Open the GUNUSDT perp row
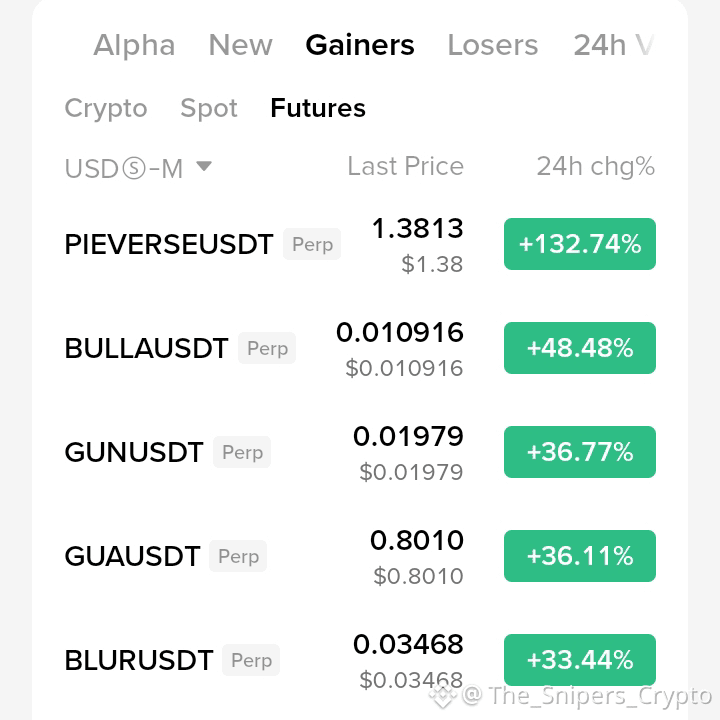This screenshot has height=720, width=720. pyautogui.click(x=360, y=452)
